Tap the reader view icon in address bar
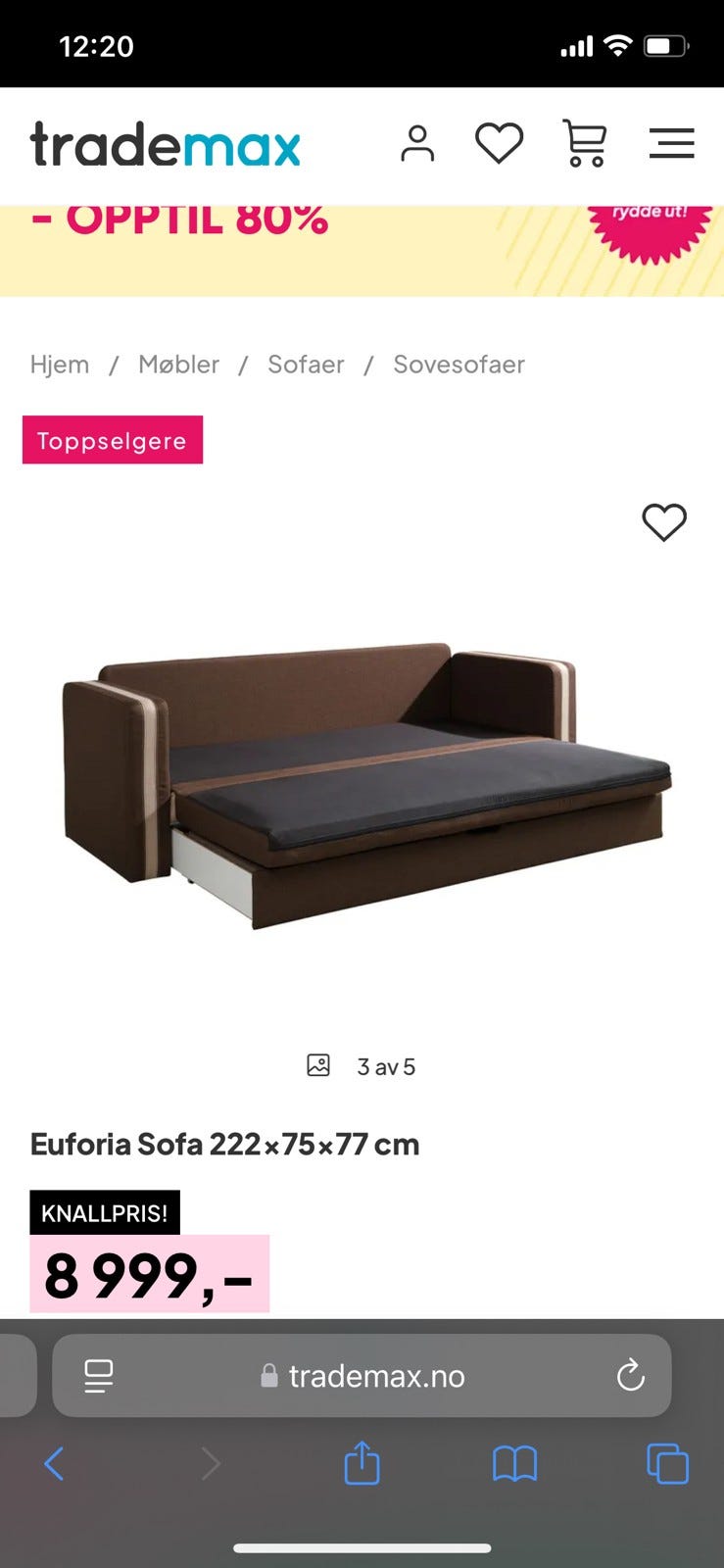The width and height of the screenshot is (724, 1568). pos(97,1376)
